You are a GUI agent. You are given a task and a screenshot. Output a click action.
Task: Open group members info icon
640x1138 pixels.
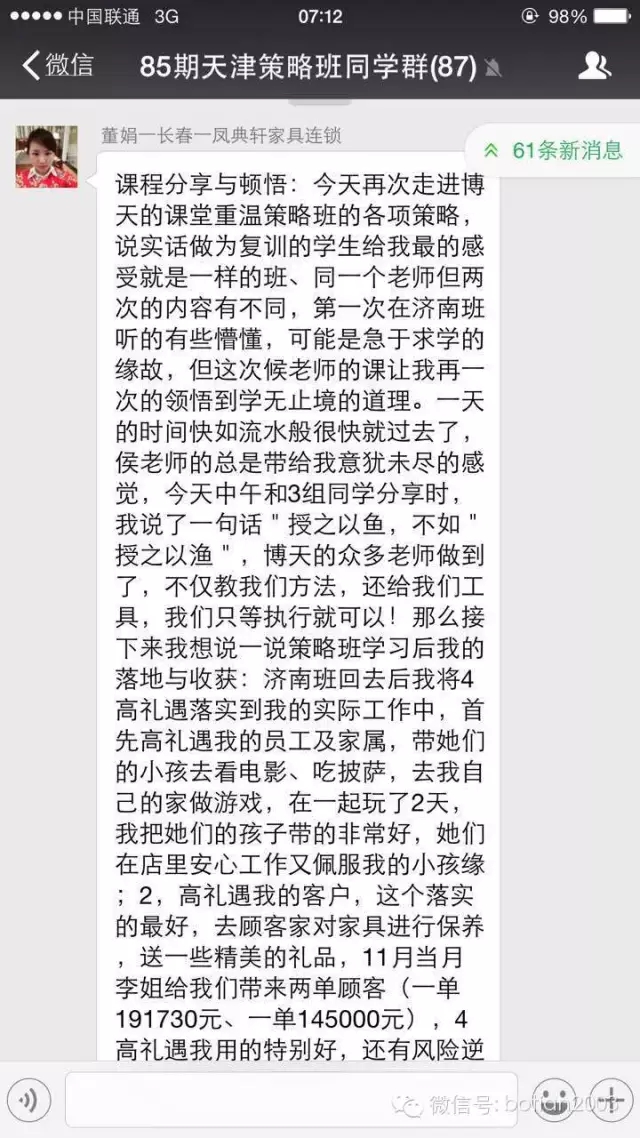[594, 67]
